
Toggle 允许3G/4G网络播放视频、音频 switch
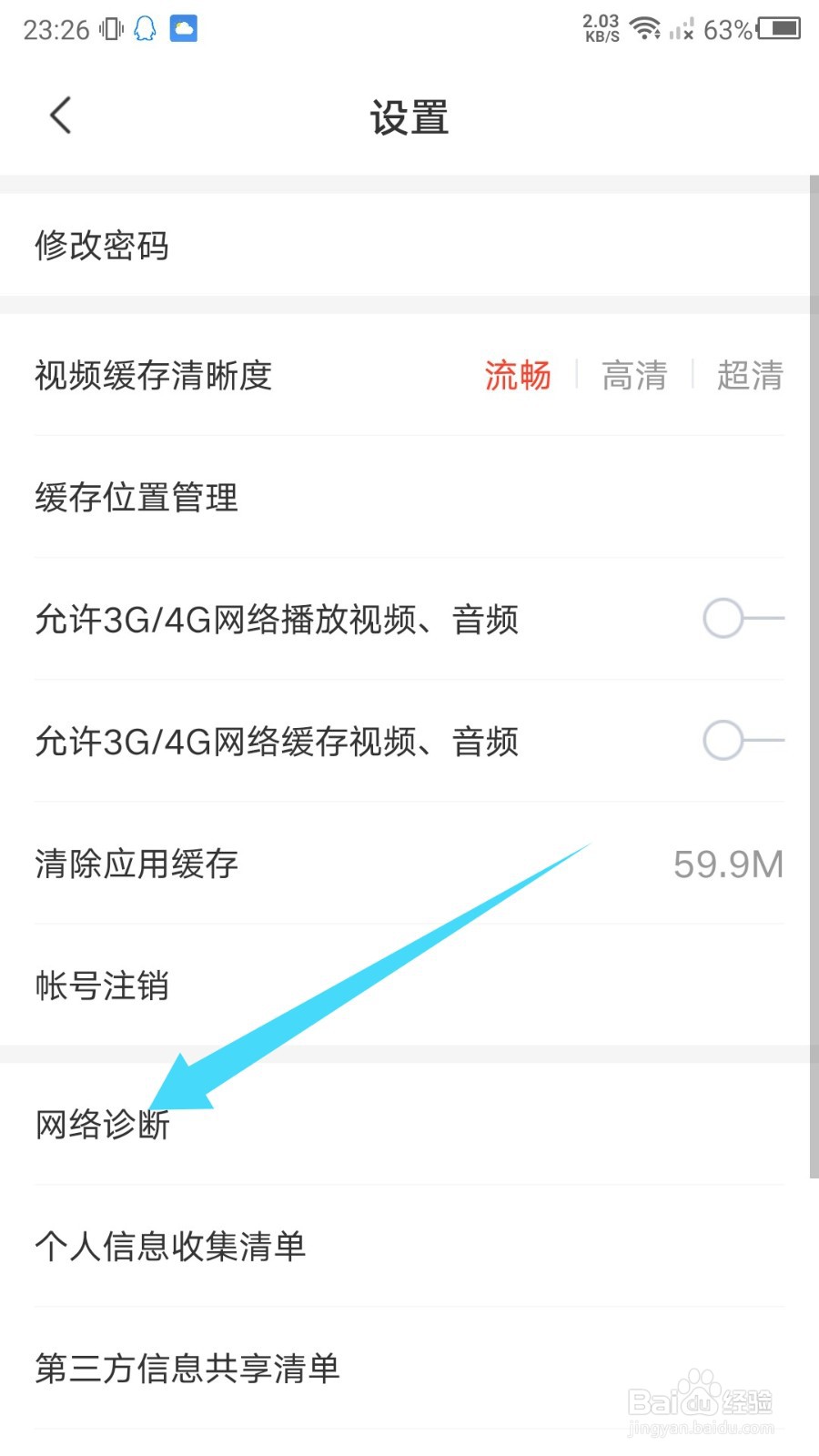tap(743, 619)
